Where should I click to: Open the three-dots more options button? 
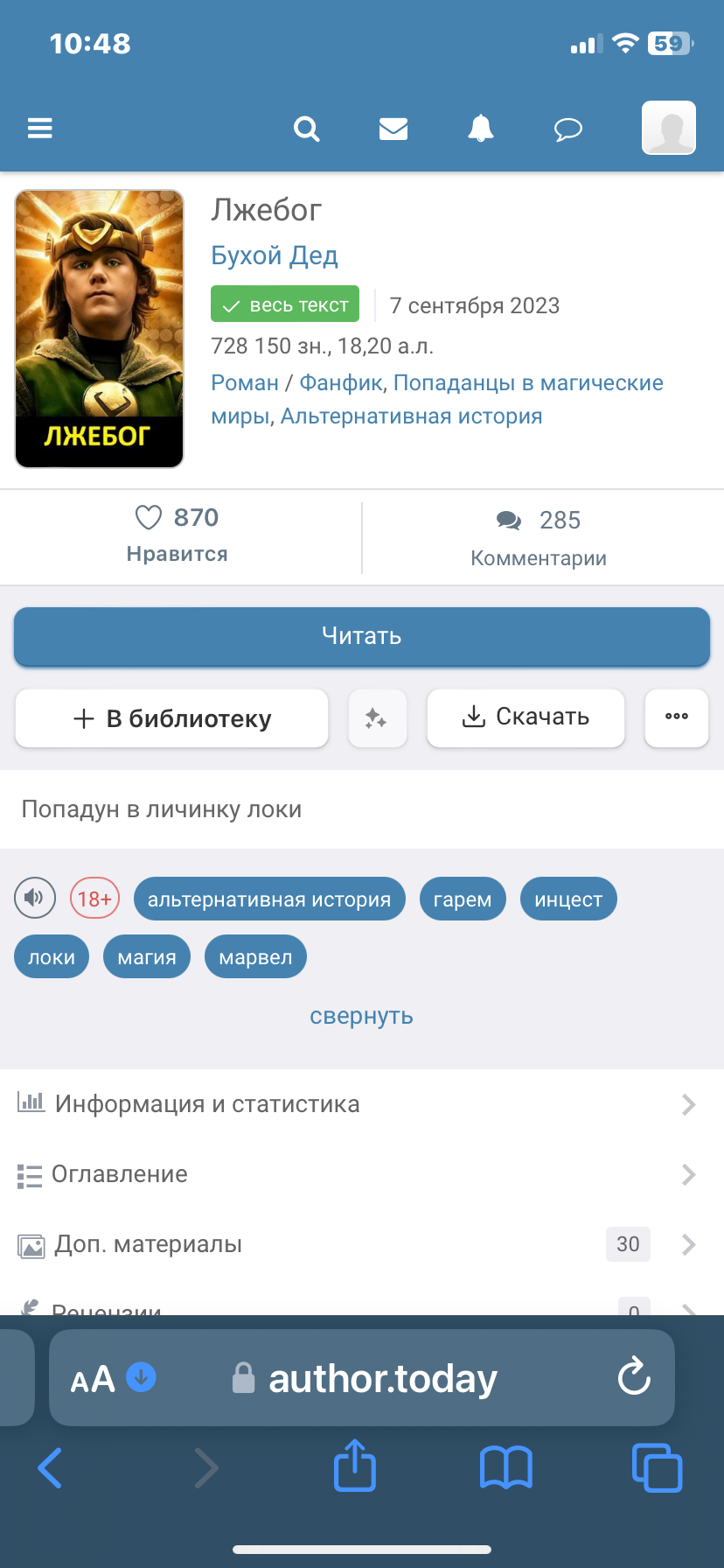(x=676, y=717)
